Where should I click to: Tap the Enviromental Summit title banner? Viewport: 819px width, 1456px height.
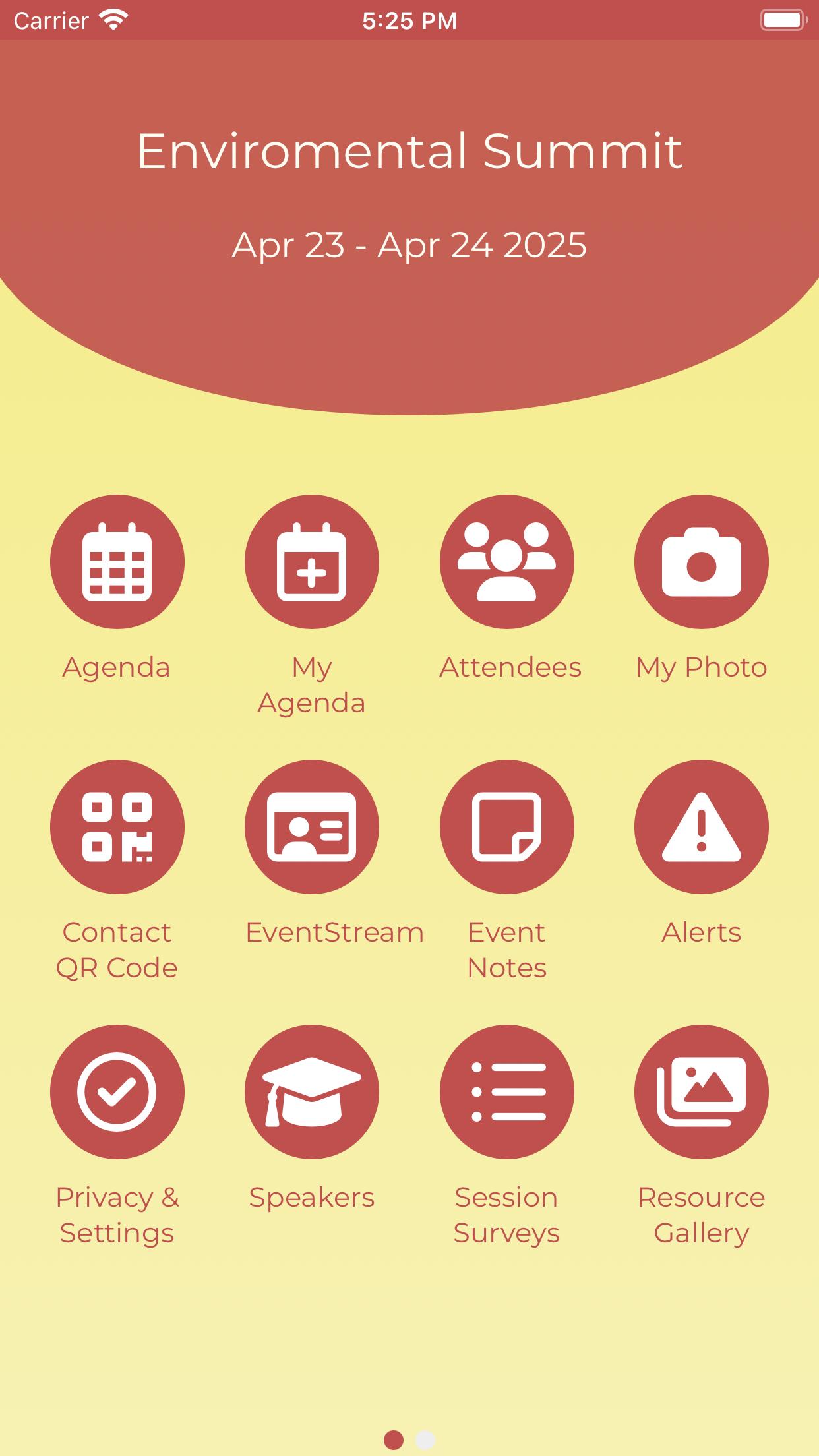[409, 150]
